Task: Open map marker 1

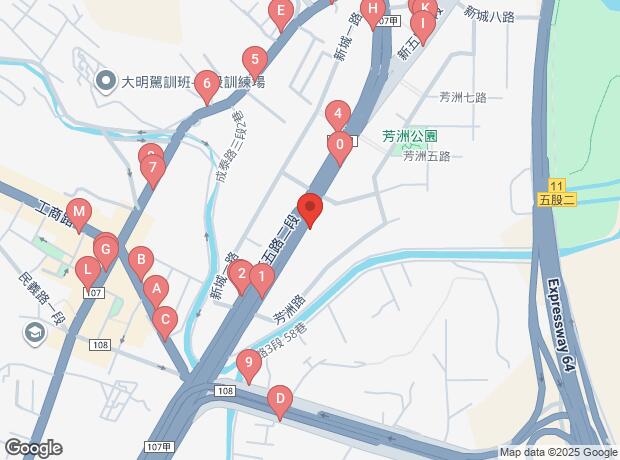Action: pyautogui.click(x=261, y=279)
